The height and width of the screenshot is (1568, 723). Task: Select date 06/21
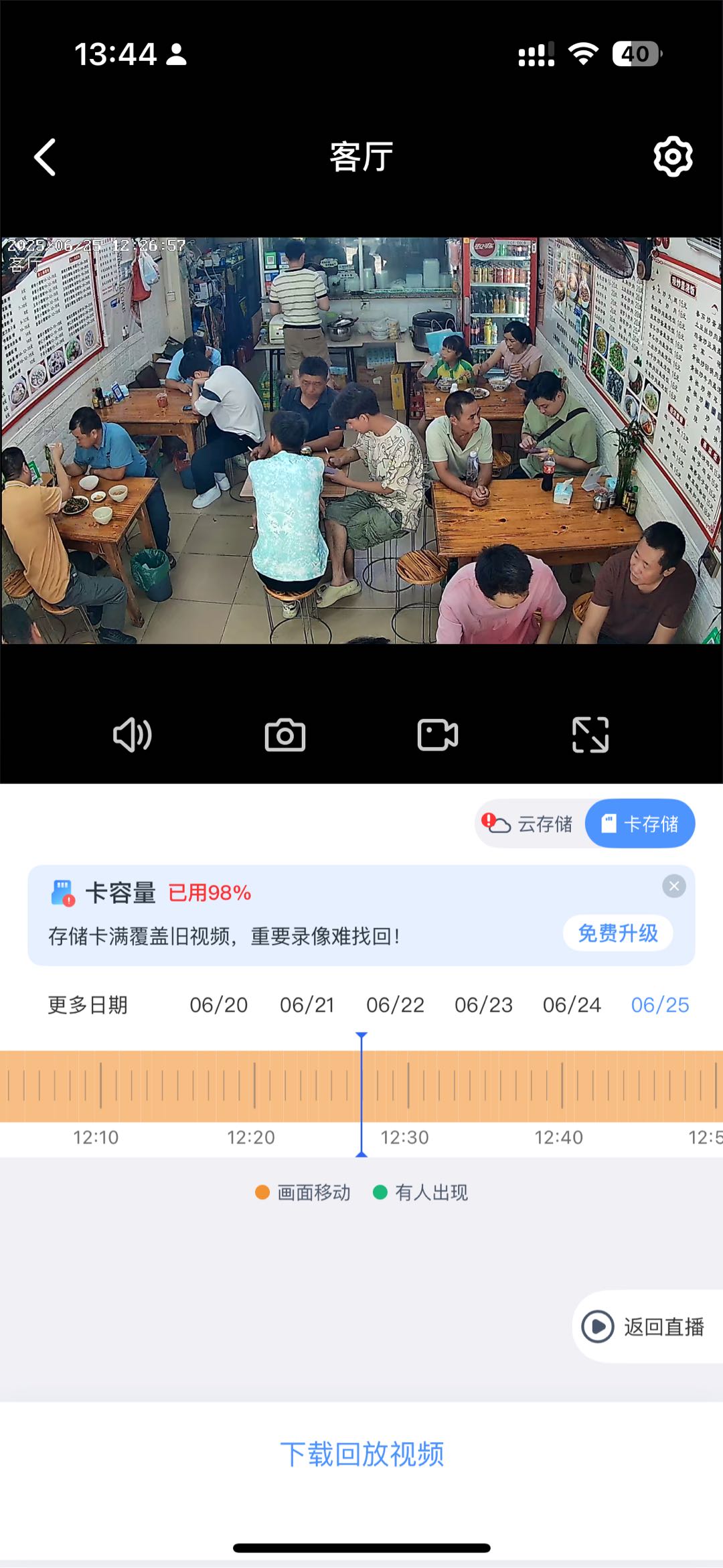pos(307,1005)
